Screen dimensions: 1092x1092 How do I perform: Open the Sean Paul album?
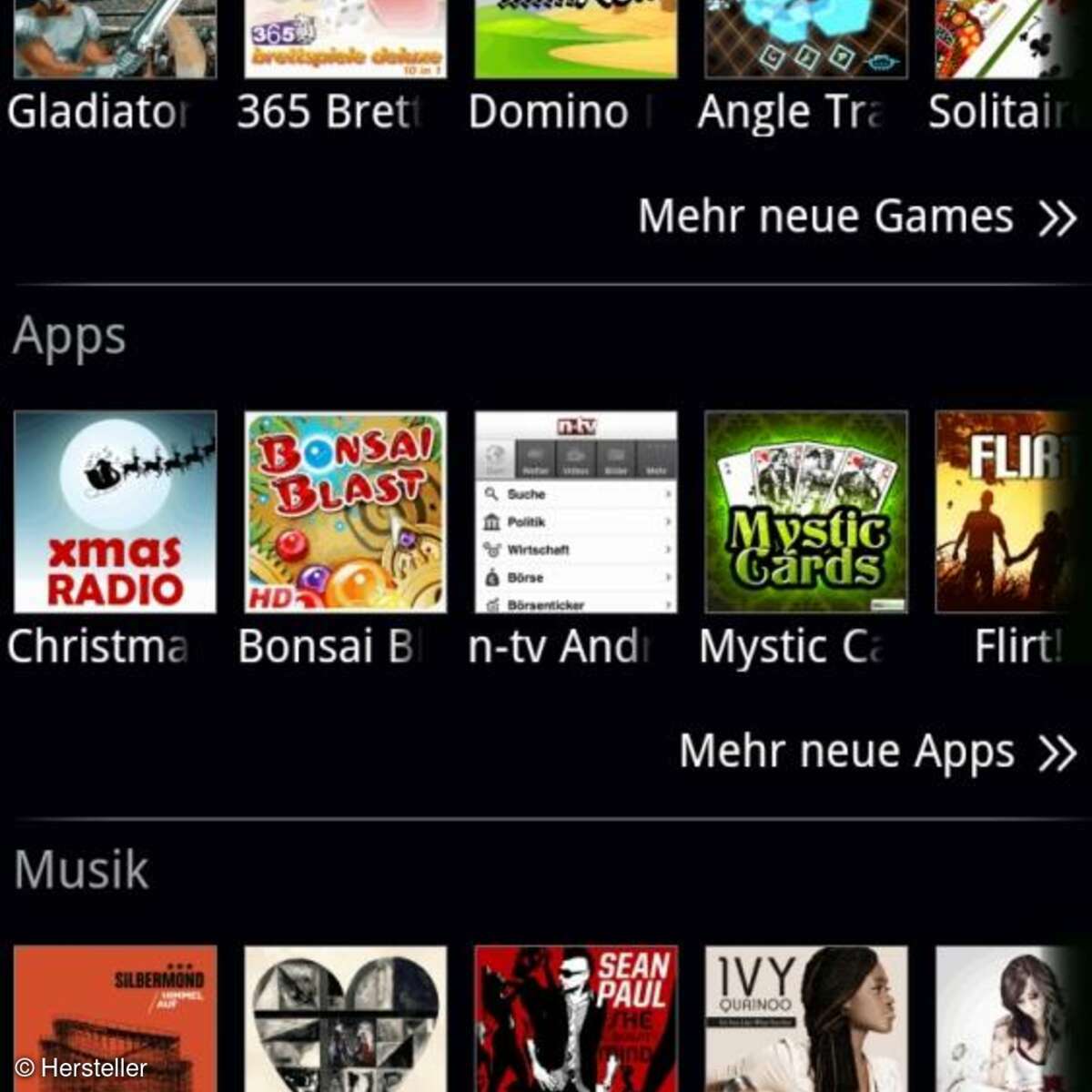tap(575, 1017)
